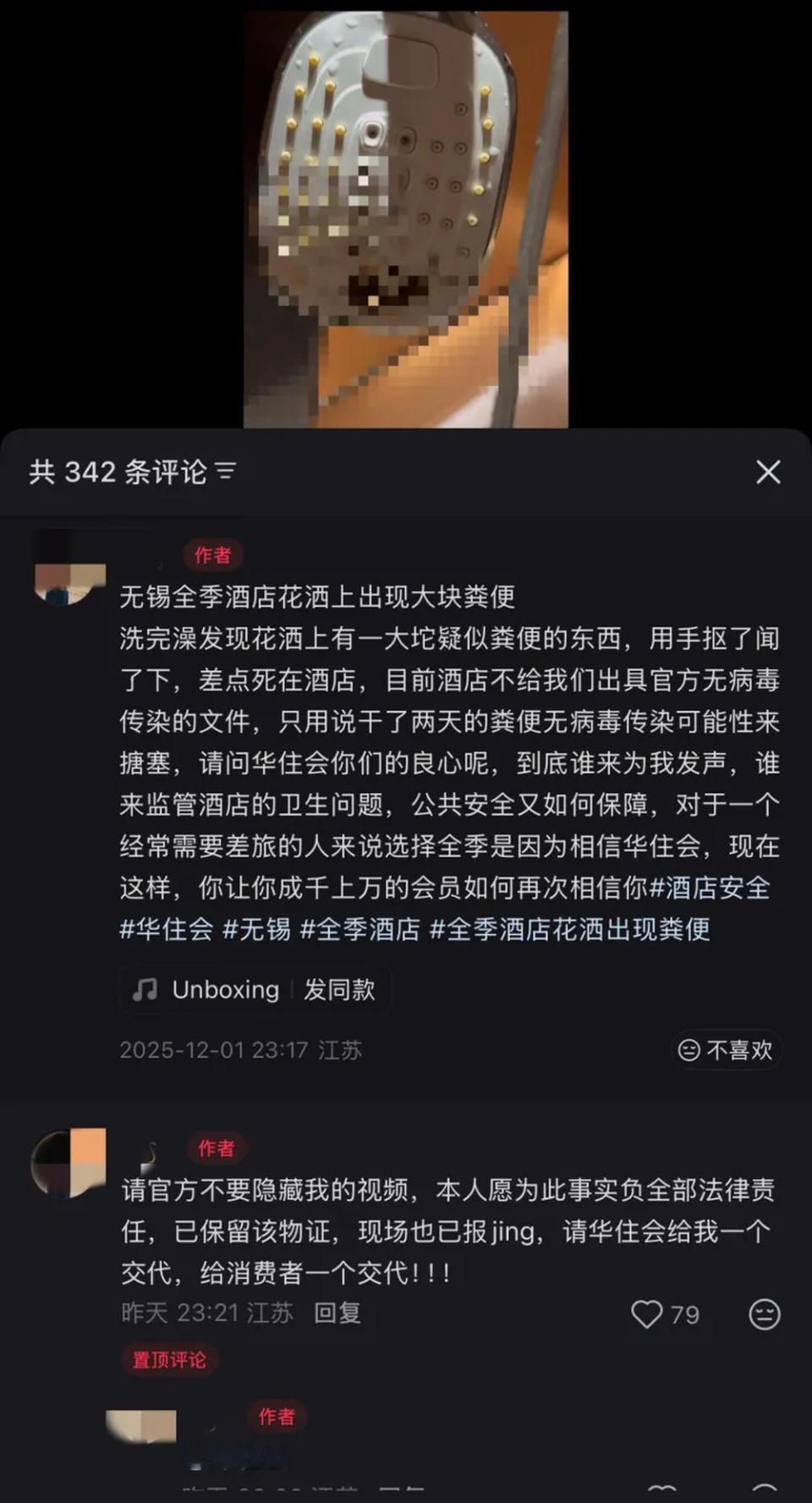Tap the emoji icon on the pinned comment row
Viewport: 812px width, 1503px height.
pyautogui.click(x=764, y=1314)
